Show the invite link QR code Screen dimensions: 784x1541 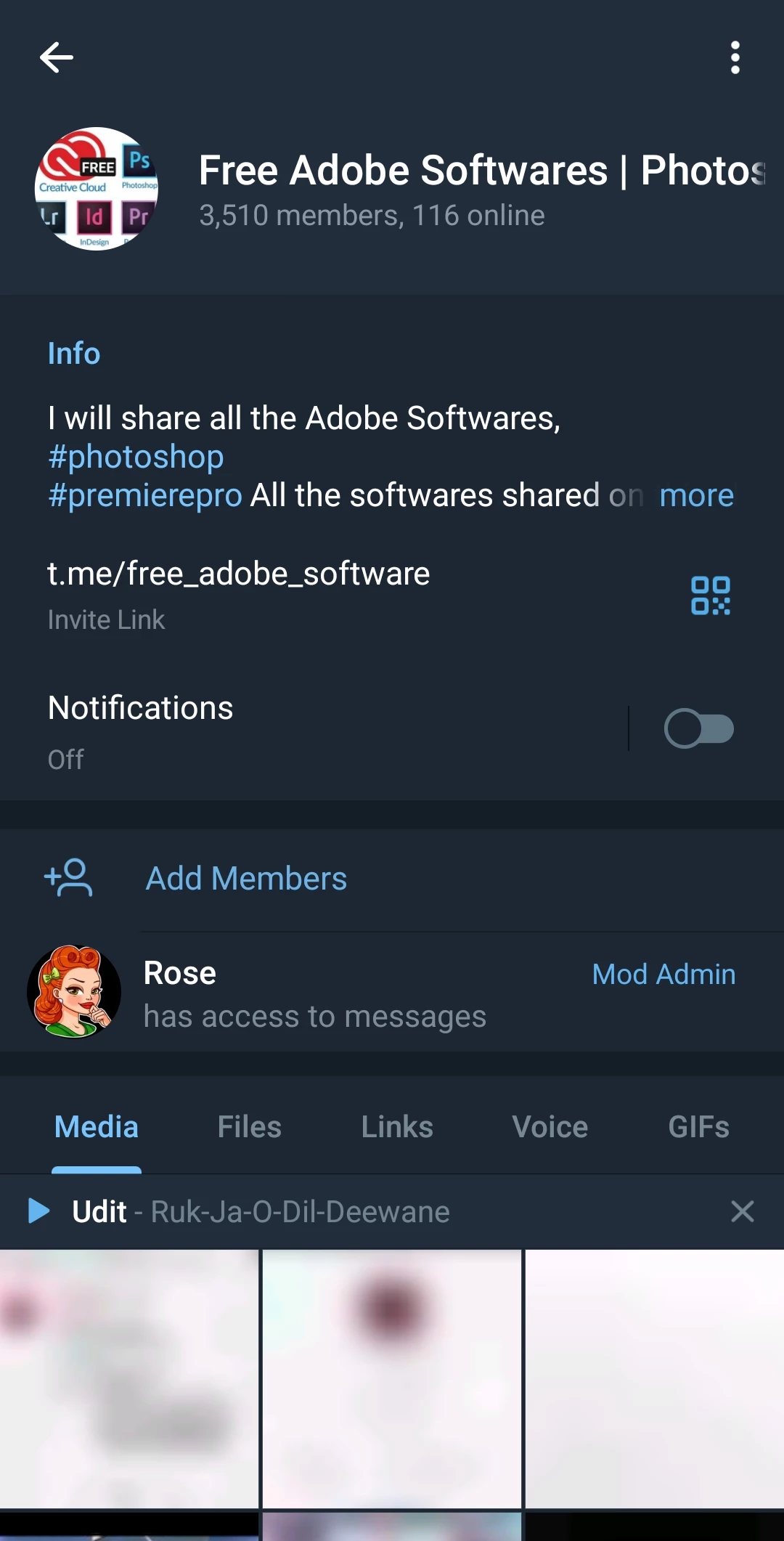[x=710, y=595]
